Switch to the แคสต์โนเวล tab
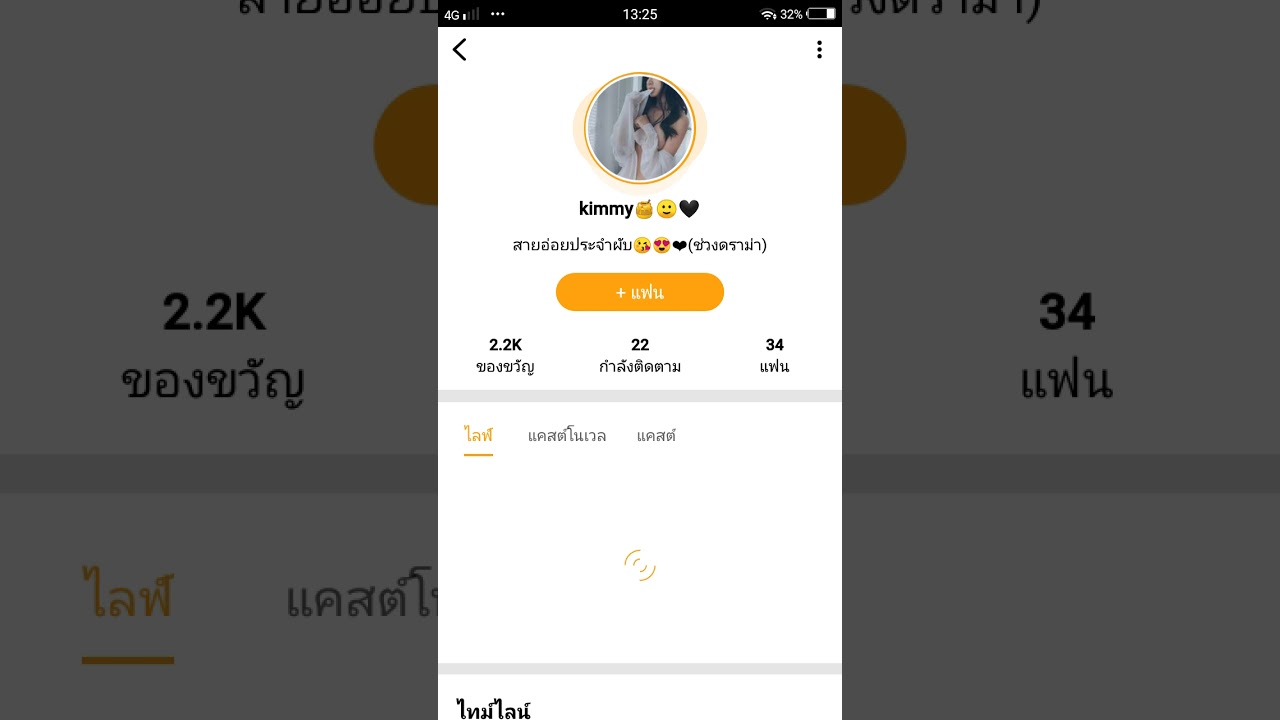The width and height of the screenshot is (1280, 720). tap(567, 436)
